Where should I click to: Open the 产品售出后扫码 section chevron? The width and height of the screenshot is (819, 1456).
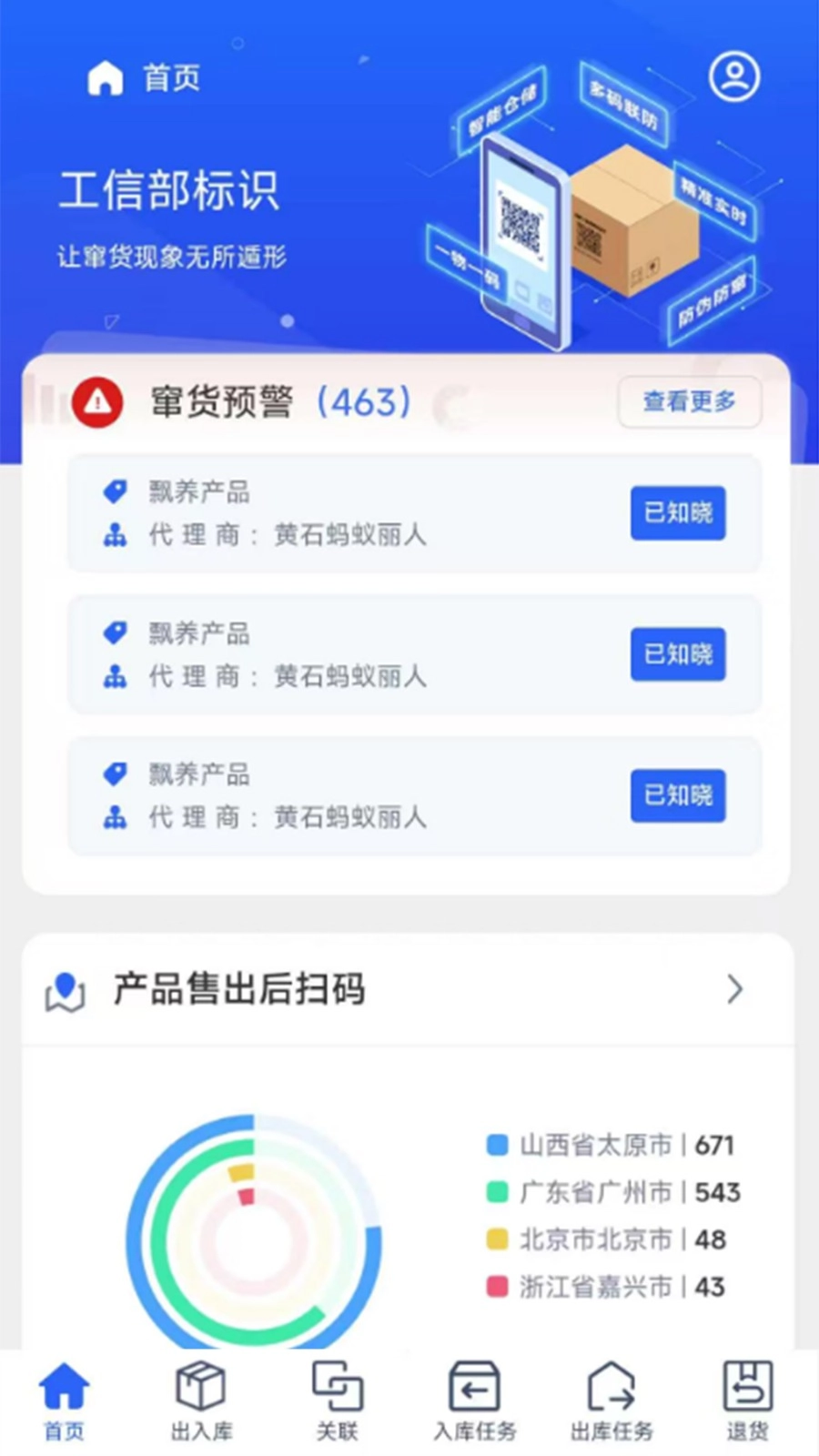pos(734,989)
